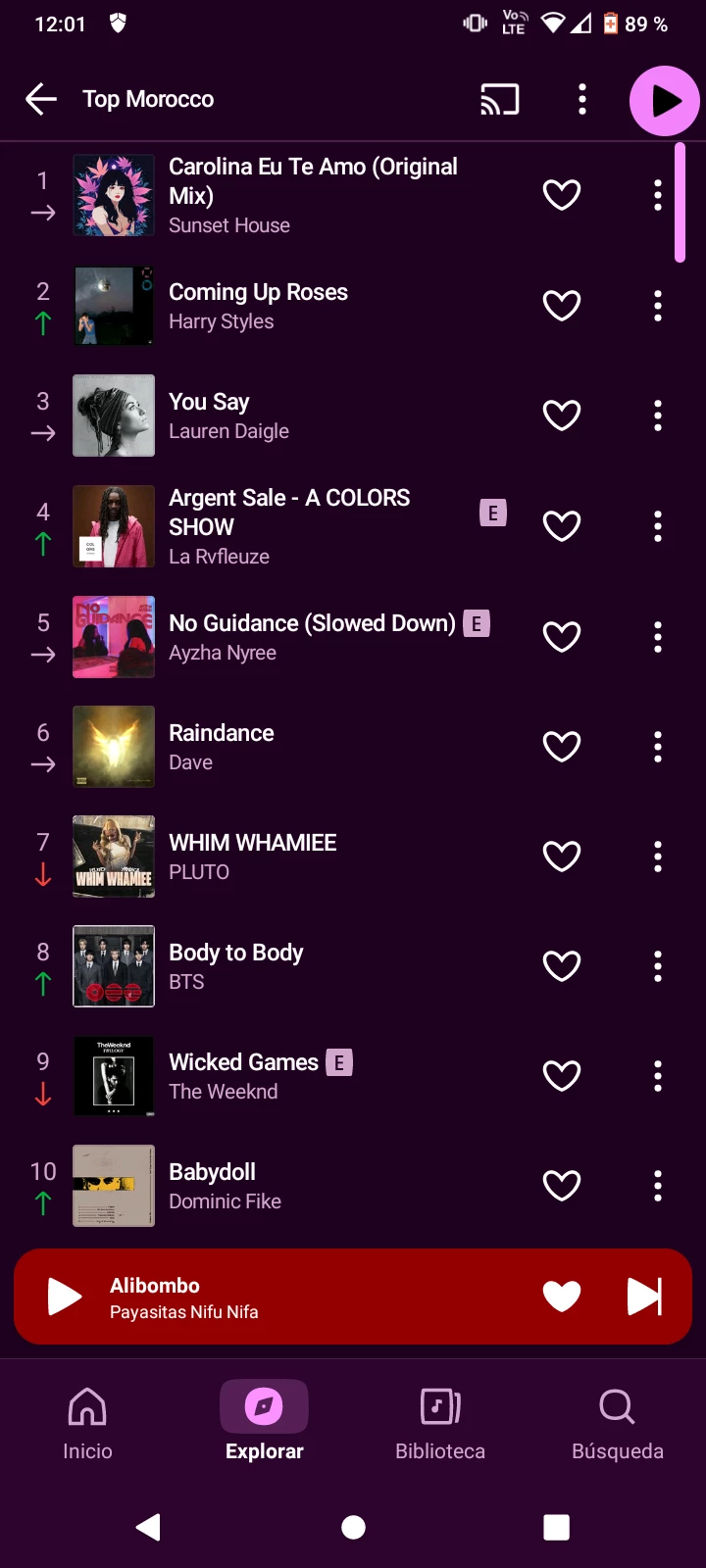Play the Top Morocco playlist

664,100
